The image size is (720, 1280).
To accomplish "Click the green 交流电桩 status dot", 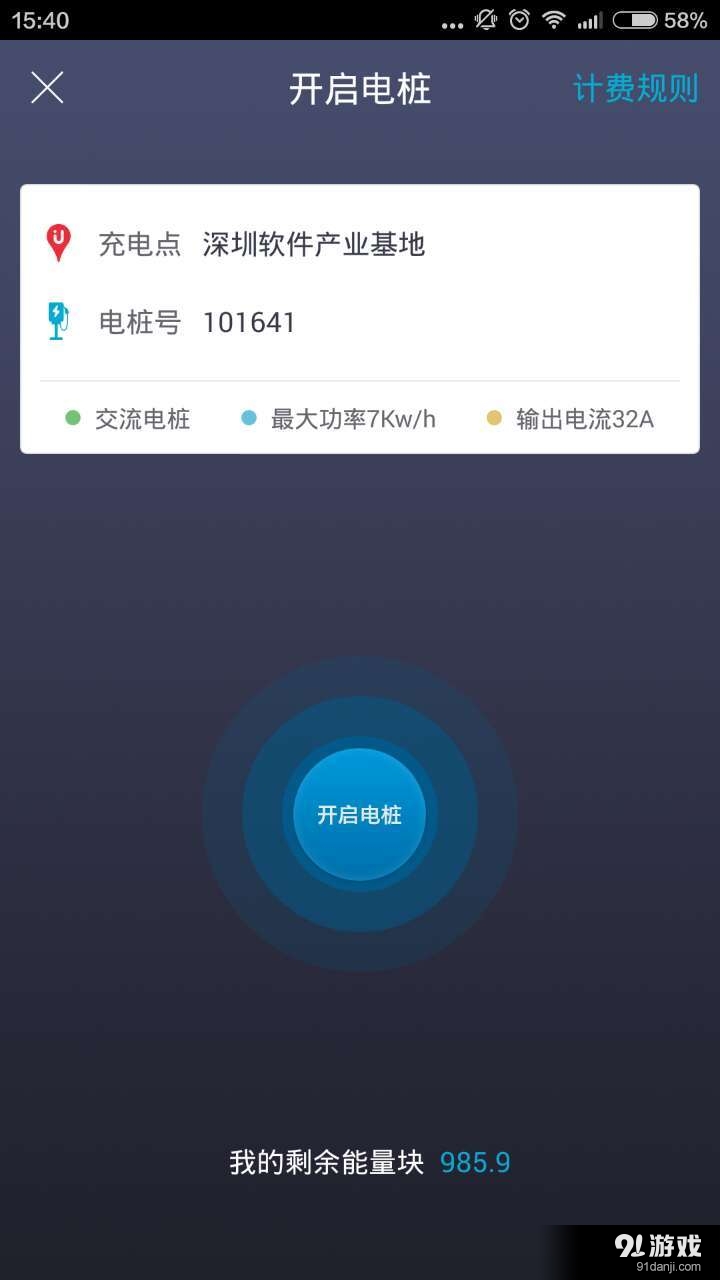I will click(71, 420).
